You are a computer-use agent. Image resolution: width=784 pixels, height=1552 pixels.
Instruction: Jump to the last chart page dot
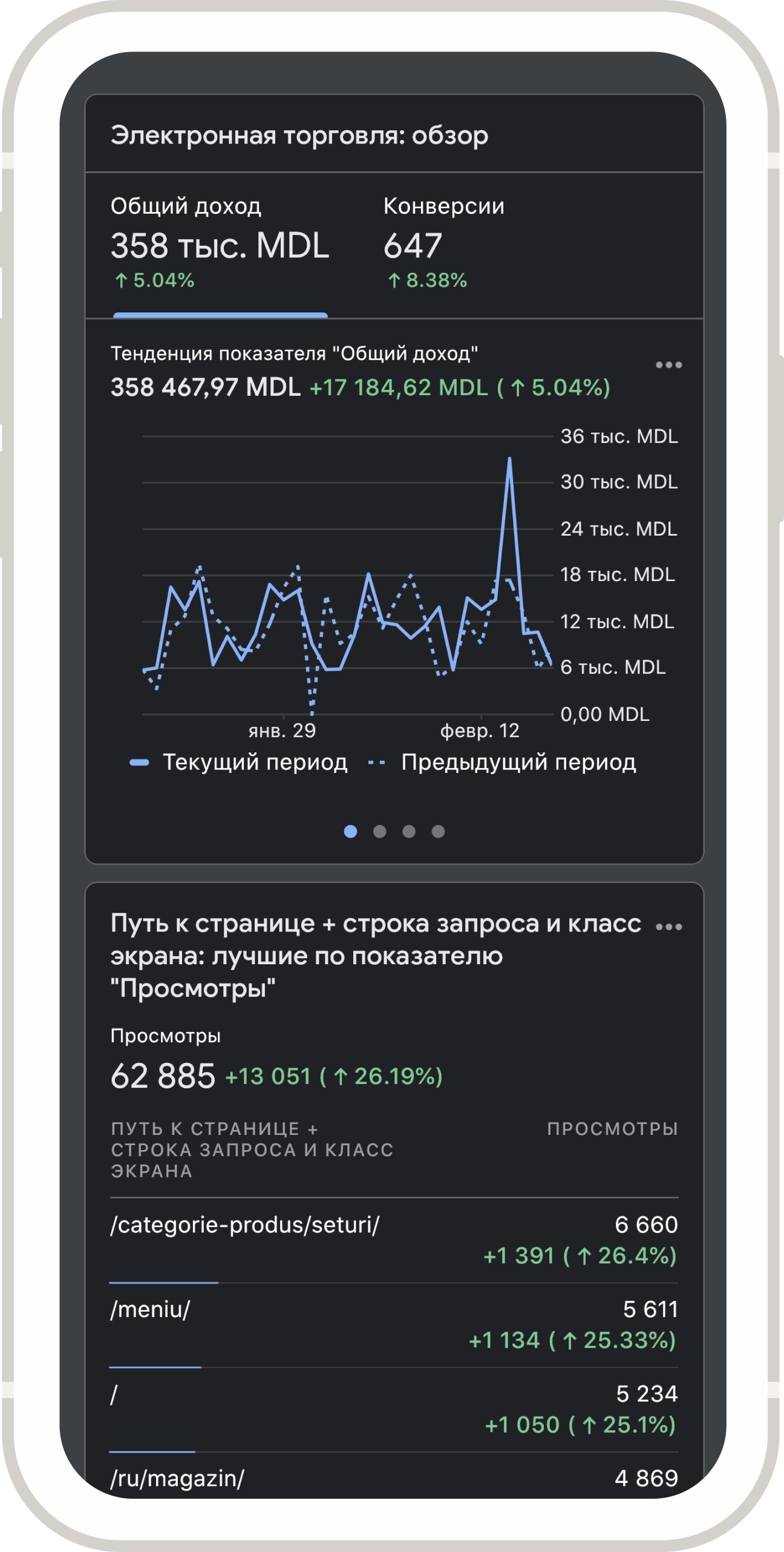[x=439, y=832]
